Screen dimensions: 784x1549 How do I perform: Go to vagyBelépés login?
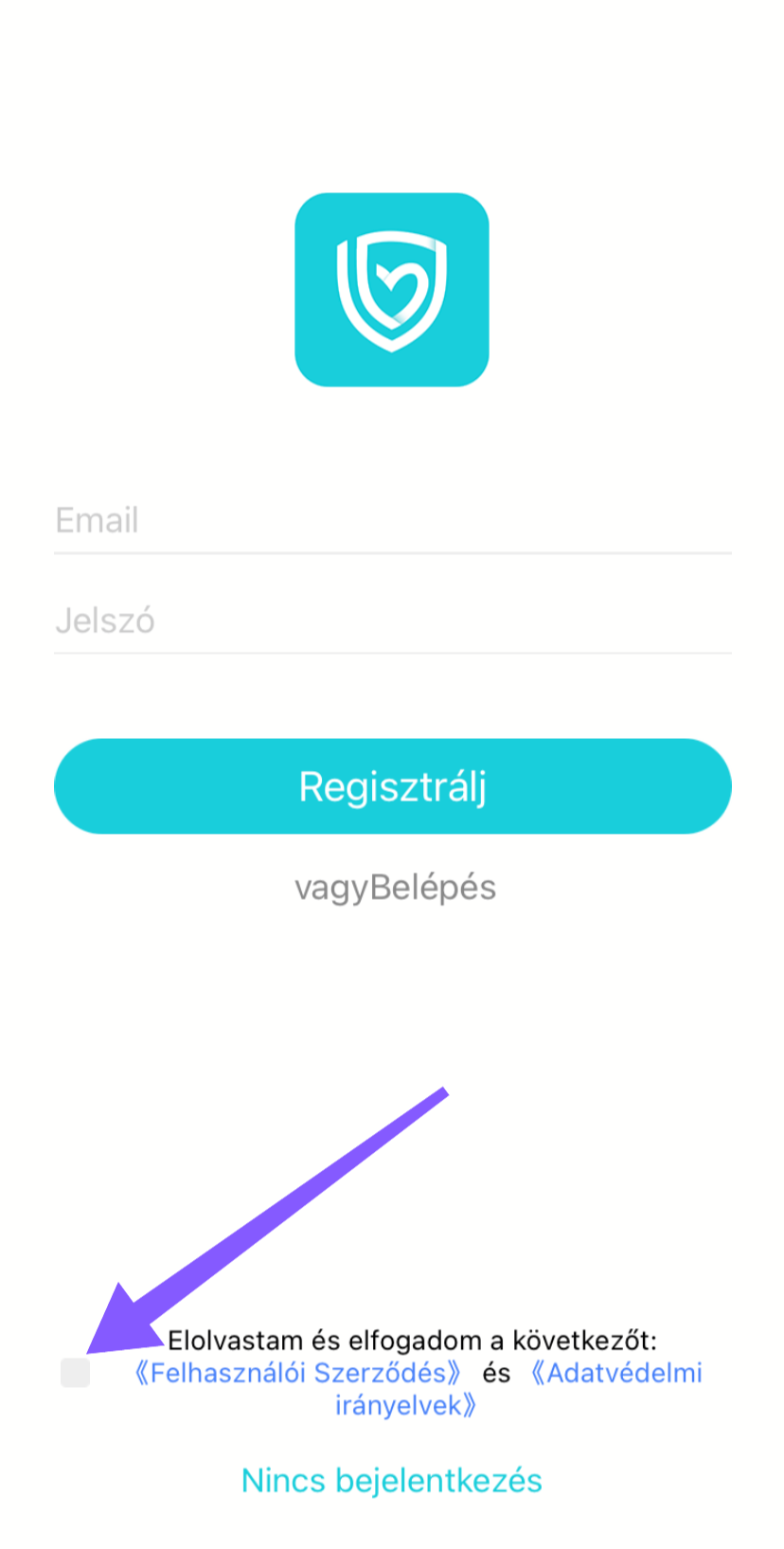point(395,888)
